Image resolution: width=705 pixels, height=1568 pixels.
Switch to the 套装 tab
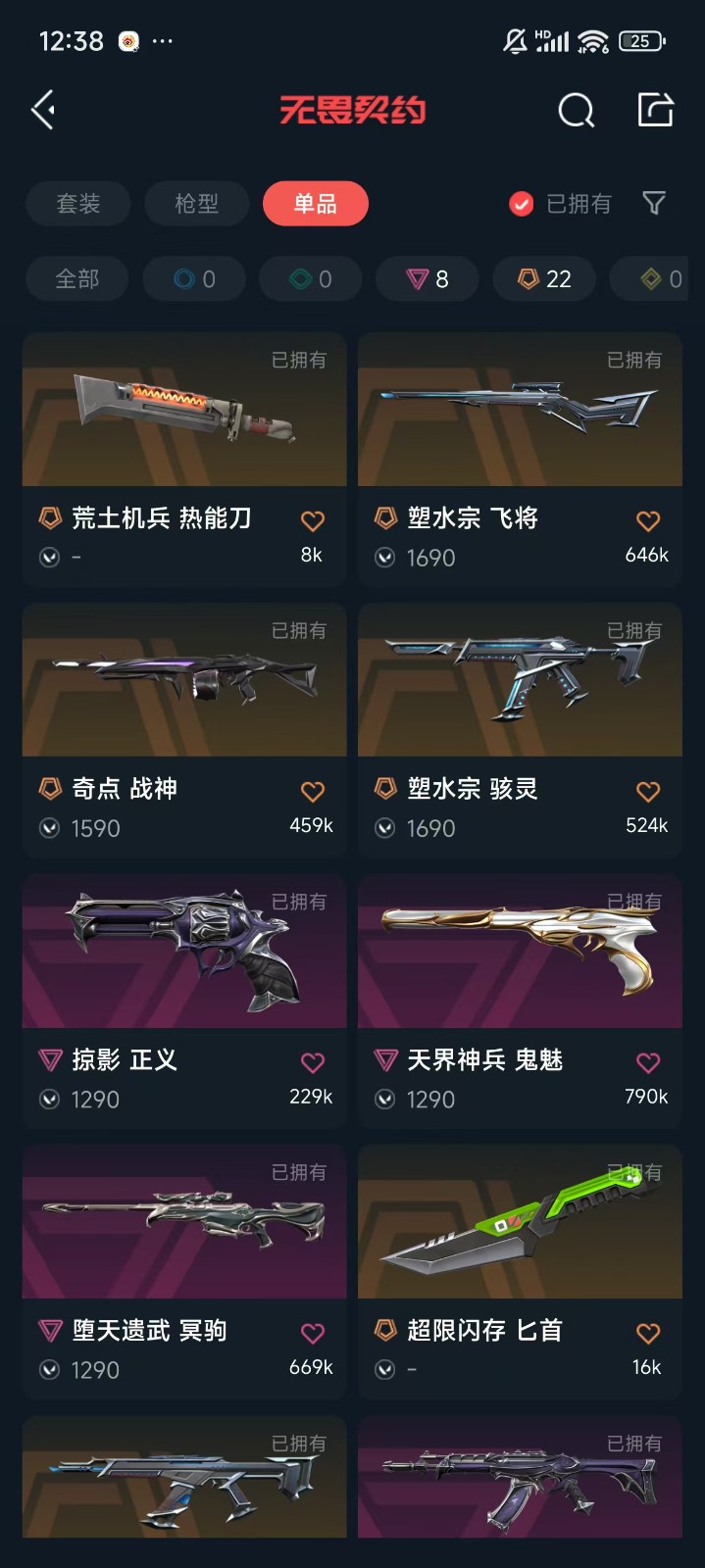[78, 204]
